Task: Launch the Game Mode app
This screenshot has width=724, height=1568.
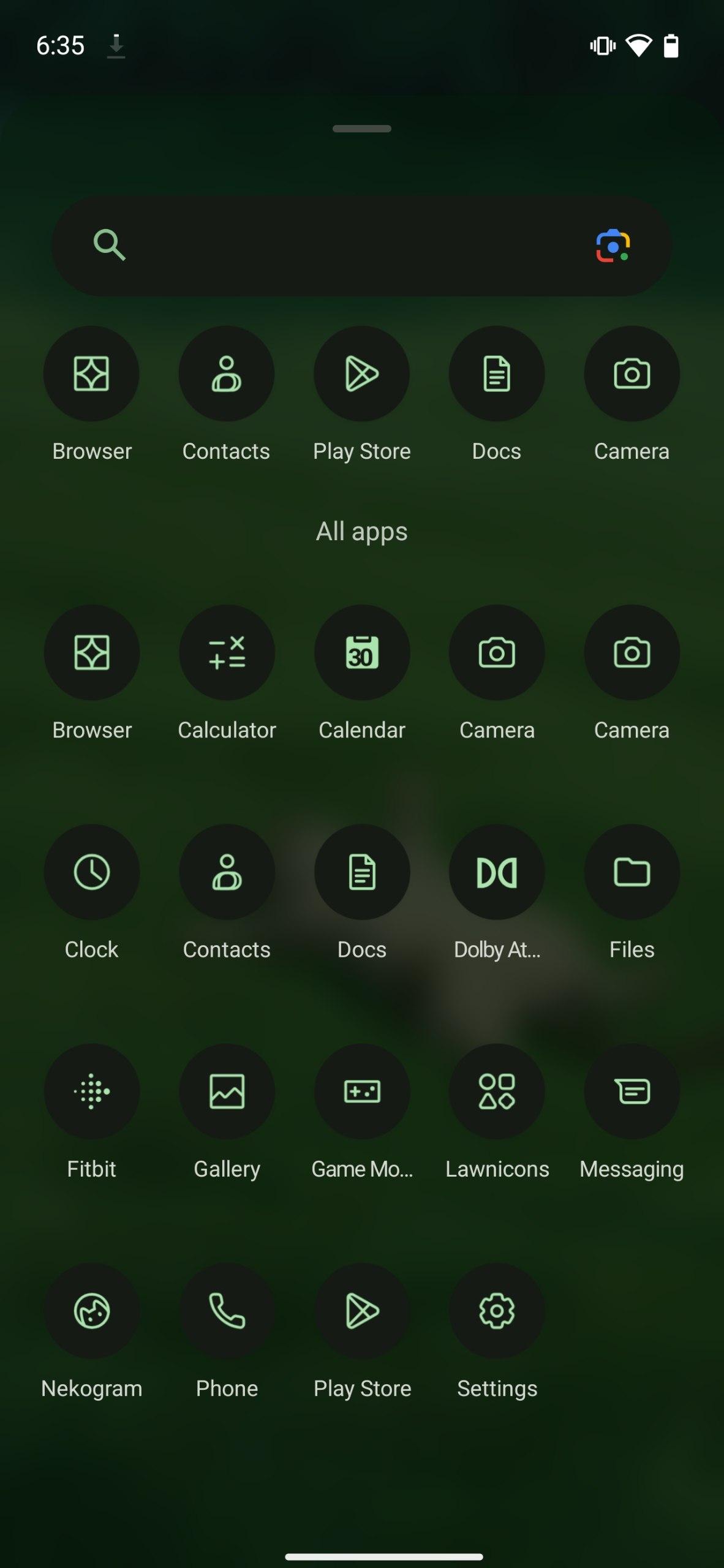Action: pyautogui.click(x=362, y=1091)
